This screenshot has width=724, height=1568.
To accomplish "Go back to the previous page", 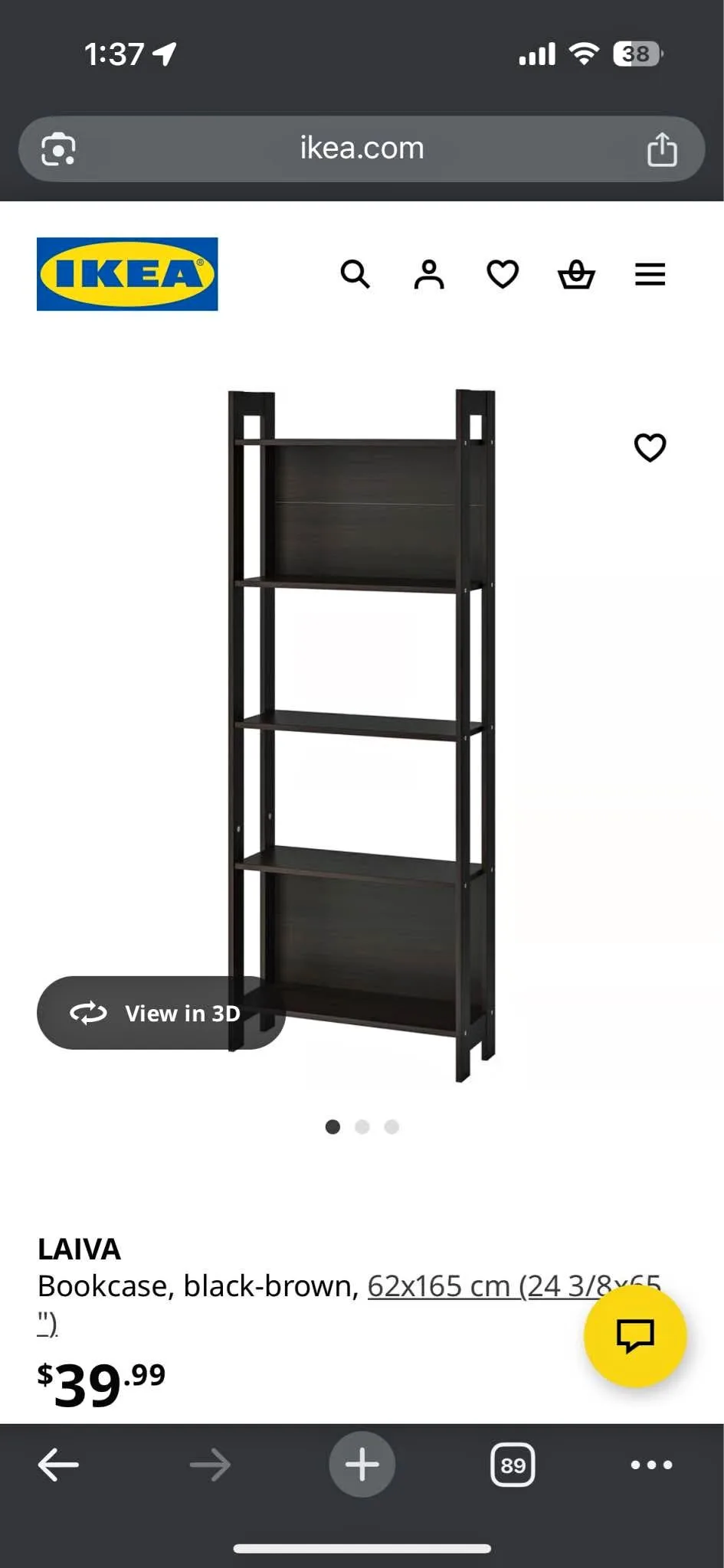I will coord(58,1465).
